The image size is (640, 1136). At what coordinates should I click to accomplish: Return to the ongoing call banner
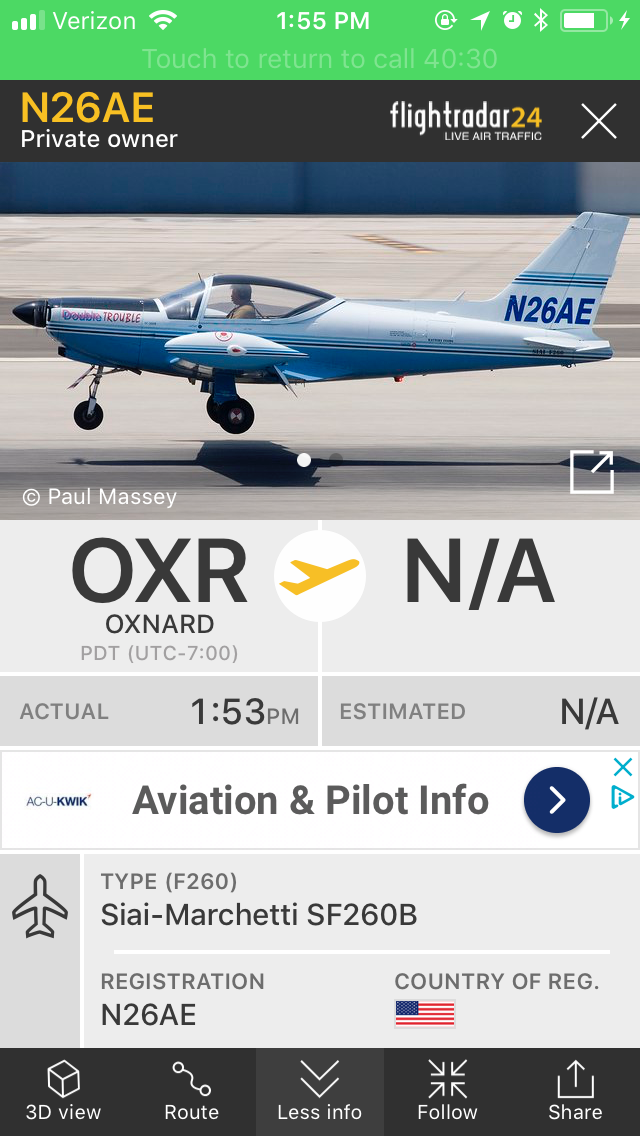tap(320, 59)
